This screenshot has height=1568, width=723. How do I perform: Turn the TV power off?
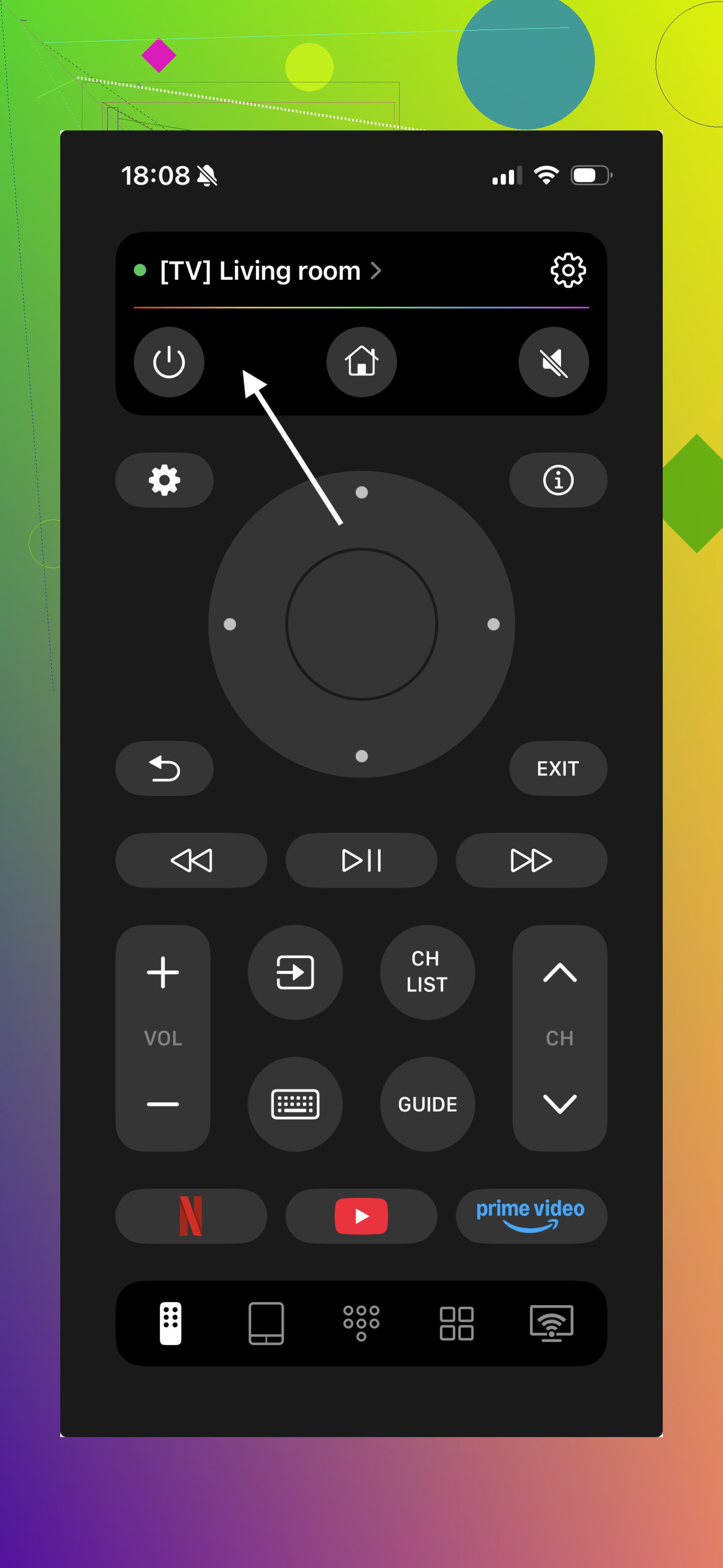pyautogui.click(x=169, y=362)
